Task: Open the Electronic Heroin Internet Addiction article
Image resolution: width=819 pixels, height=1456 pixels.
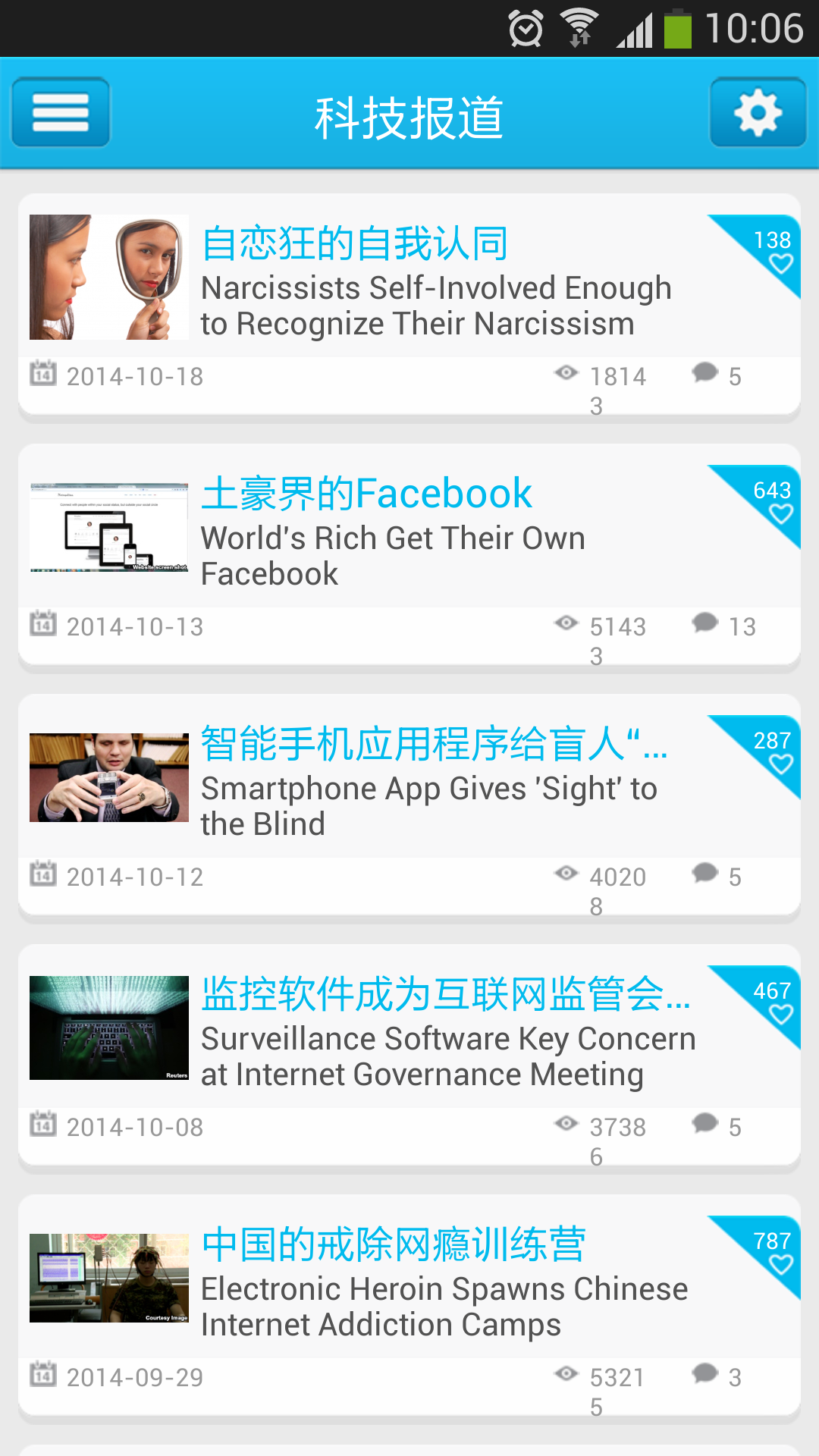Action: pyautogui.click(x=444, y=1307)
